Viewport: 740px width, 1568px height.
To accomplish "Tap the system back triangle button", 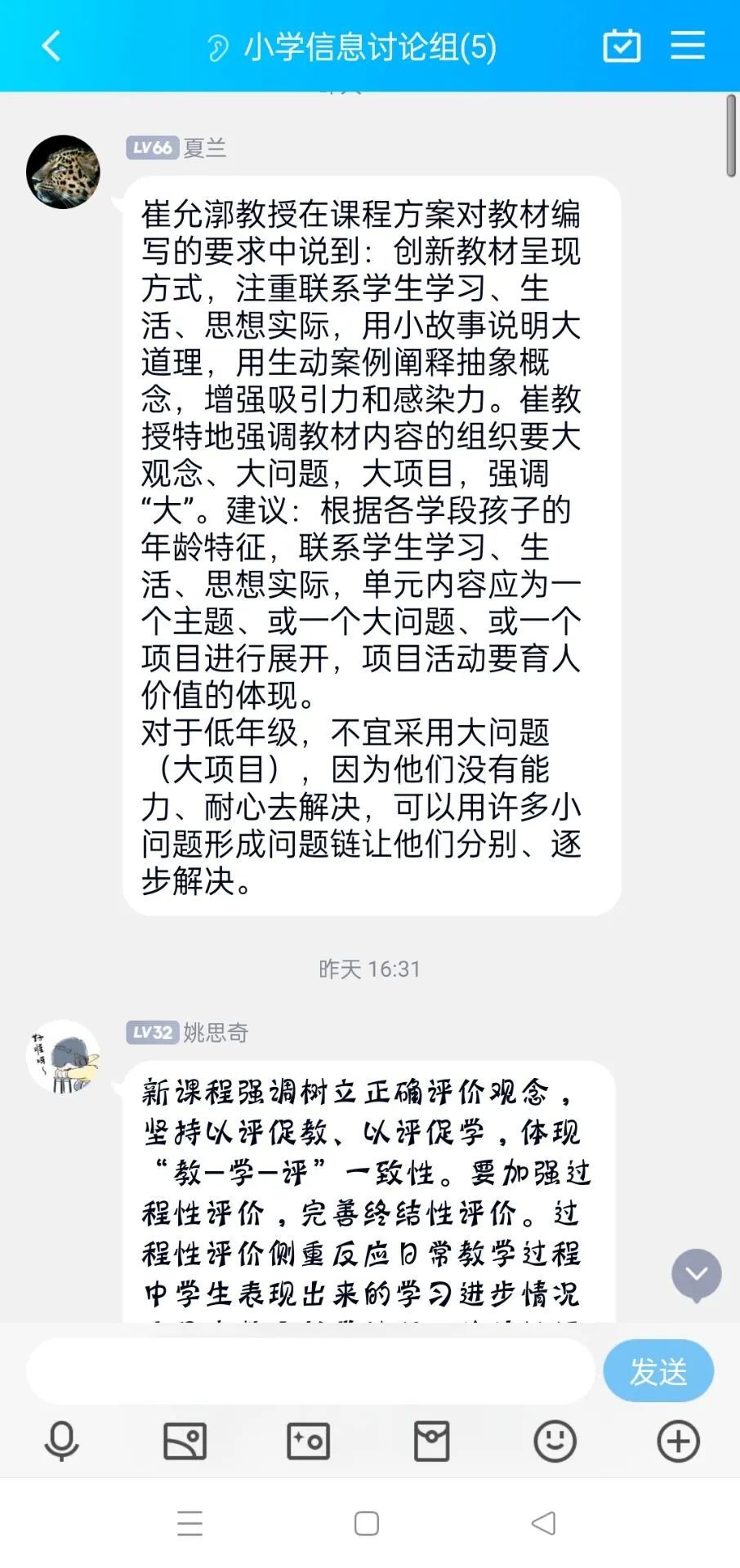I will click(x=543, y=1523).
